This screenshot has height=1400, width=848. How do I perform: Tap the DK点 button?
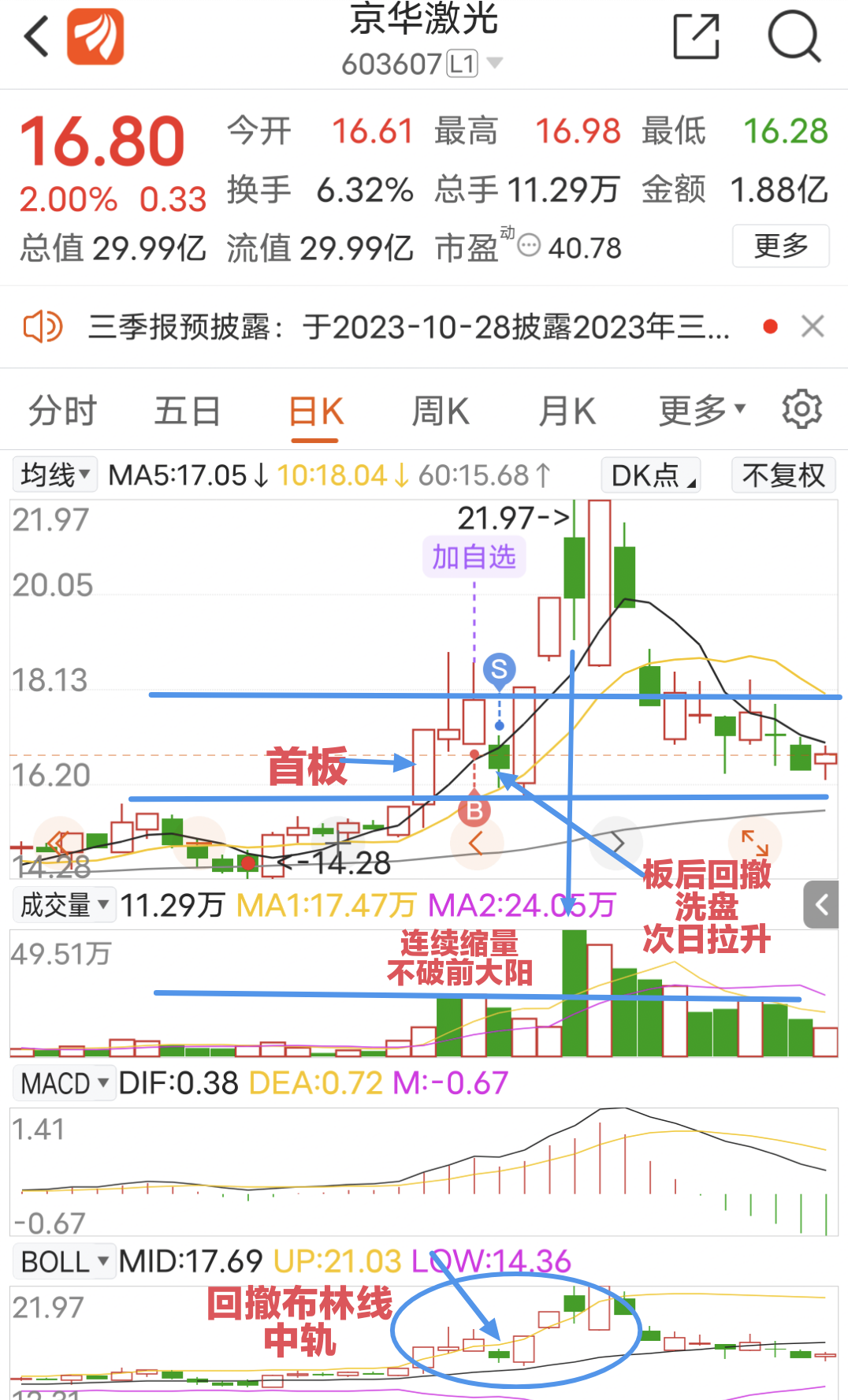coord(651,475)
